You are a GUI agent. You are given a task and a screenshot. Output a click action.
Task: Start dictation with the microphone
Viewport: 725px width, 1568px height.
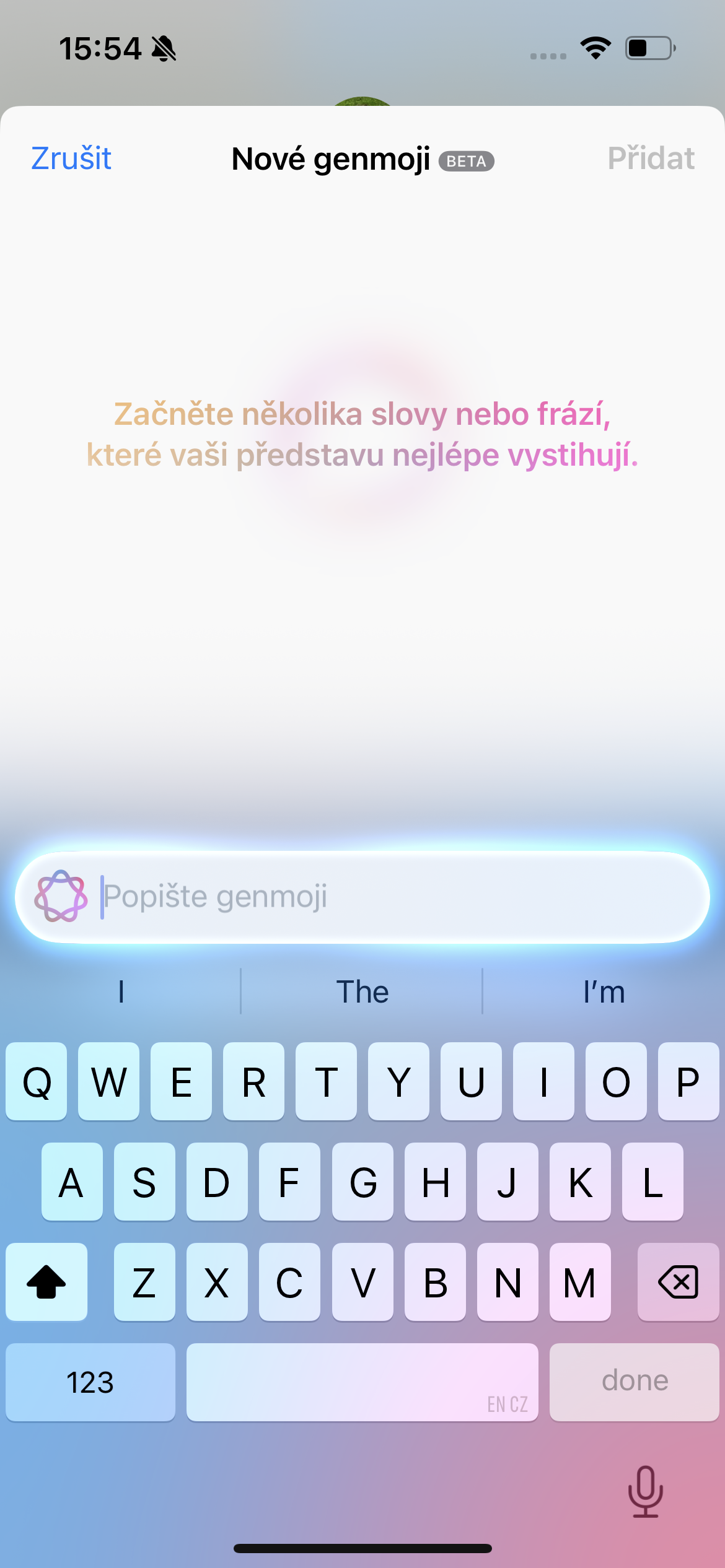click(x=645, y=1491)
